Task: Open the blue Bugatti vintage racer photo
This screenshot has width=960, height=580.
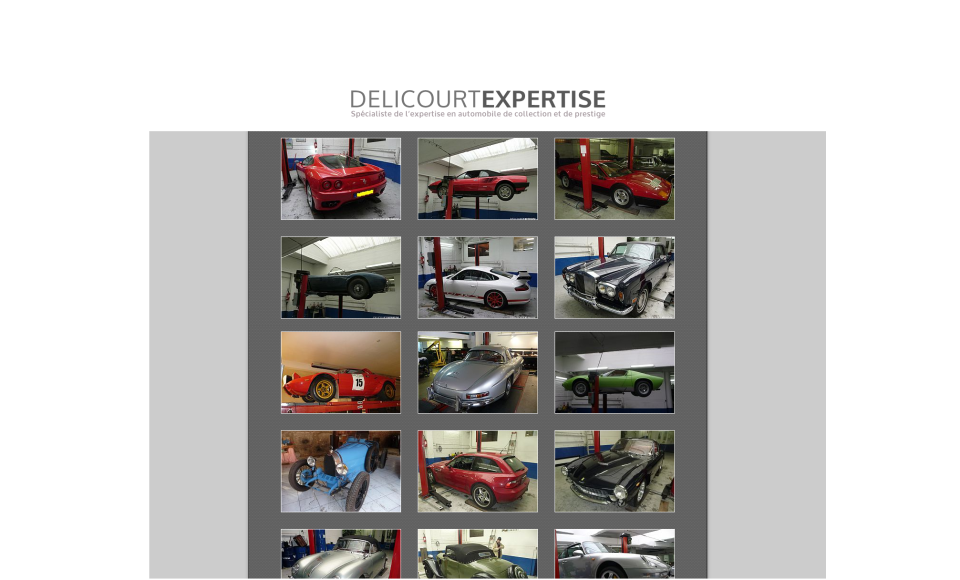Action: 341,471
